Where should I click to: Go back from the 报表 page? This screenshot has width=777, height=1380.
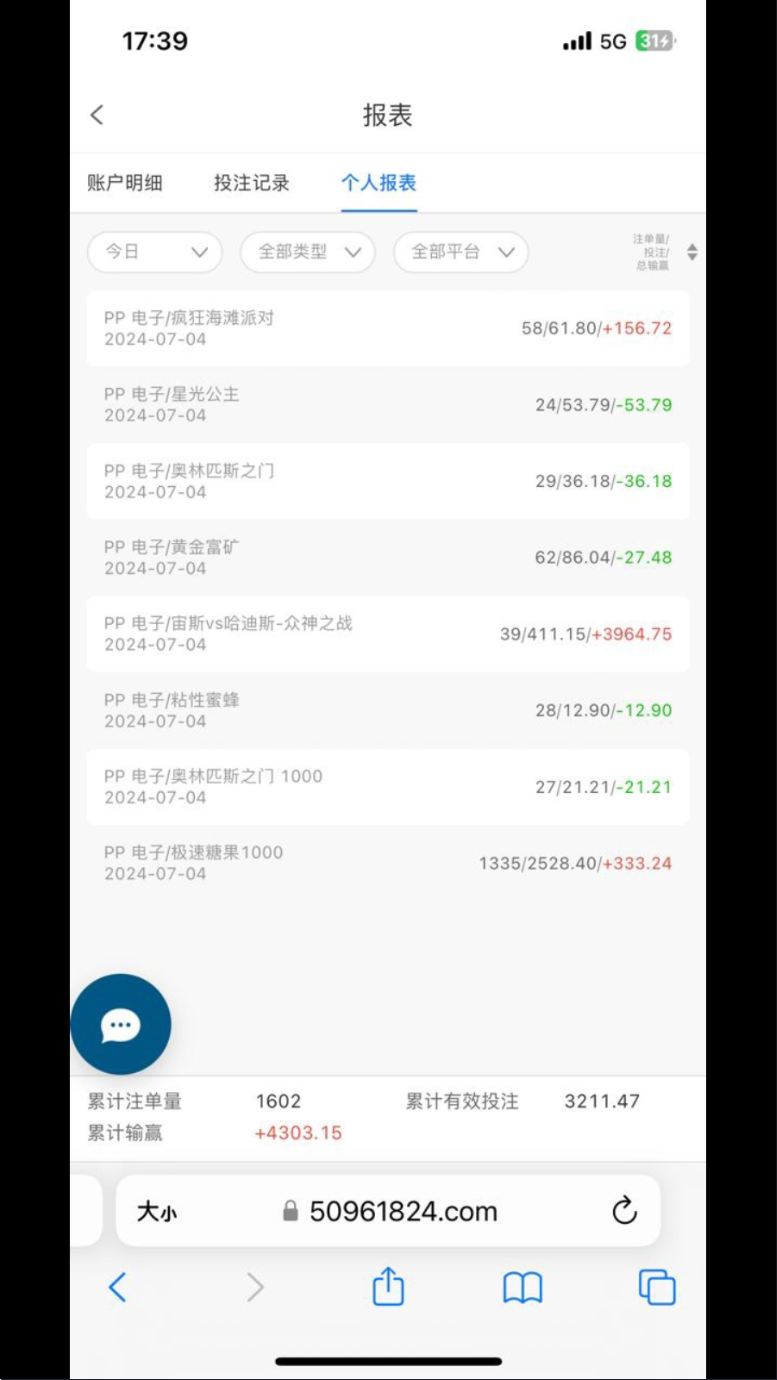pyautogui.click(x=97, y=115)
